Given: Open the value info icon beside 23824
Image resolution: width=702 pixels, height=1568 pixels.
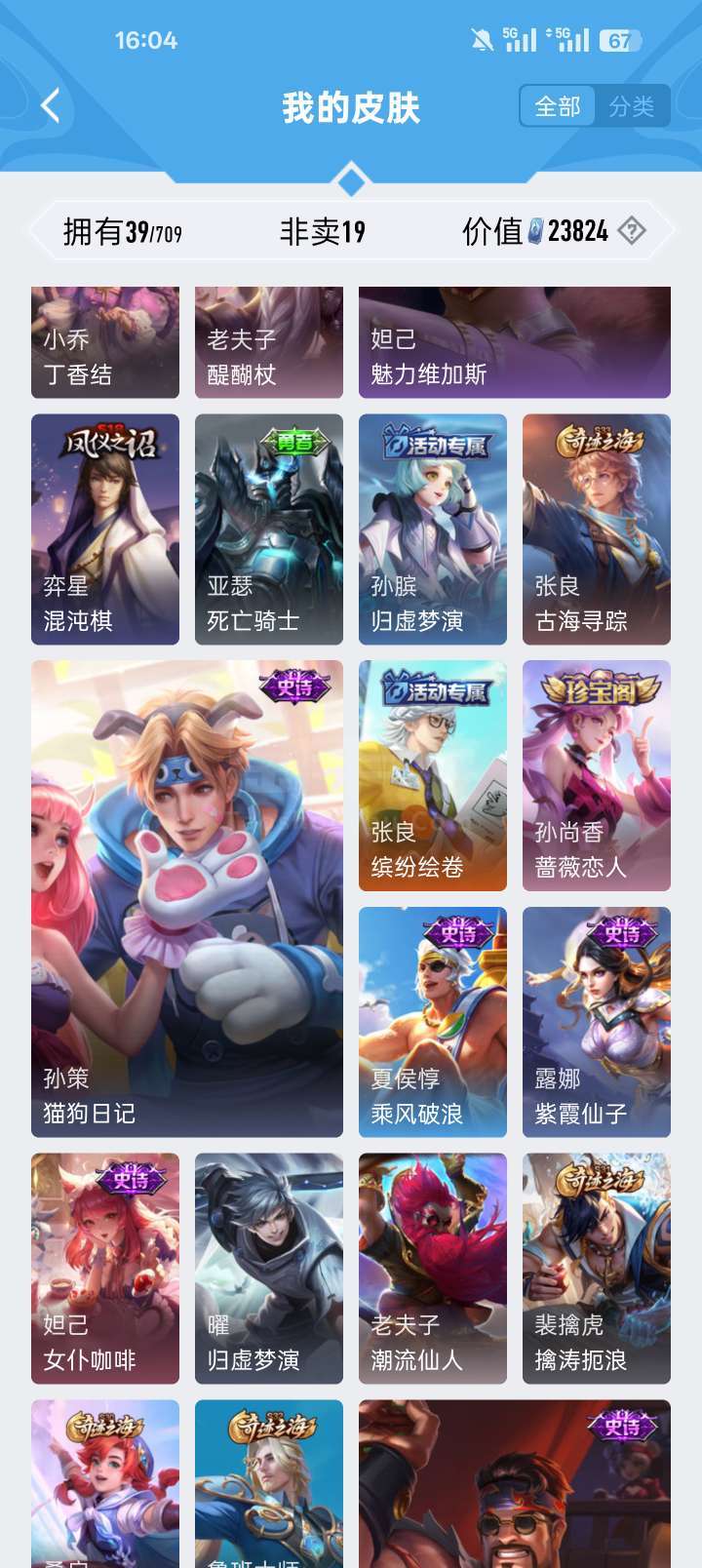Looking at the screenshot, I should point(632,231).
